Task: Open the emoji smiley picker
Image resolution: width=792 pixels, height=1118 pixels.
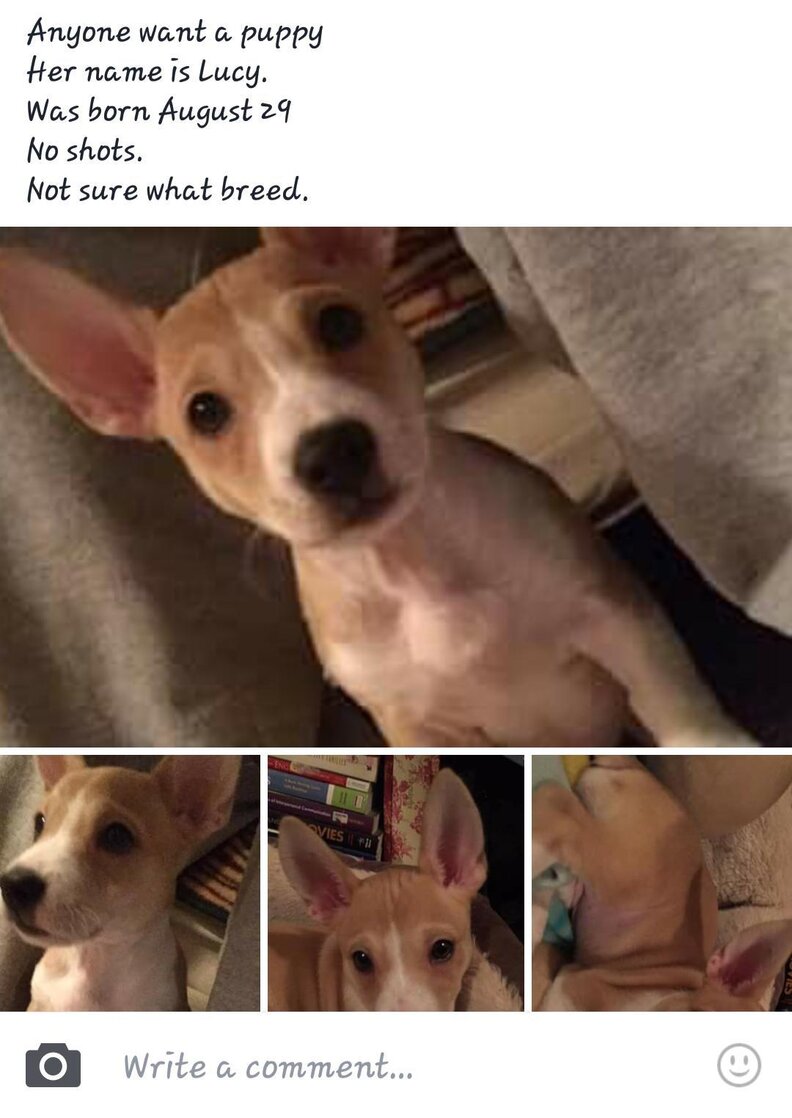Action: (739, 1065)
